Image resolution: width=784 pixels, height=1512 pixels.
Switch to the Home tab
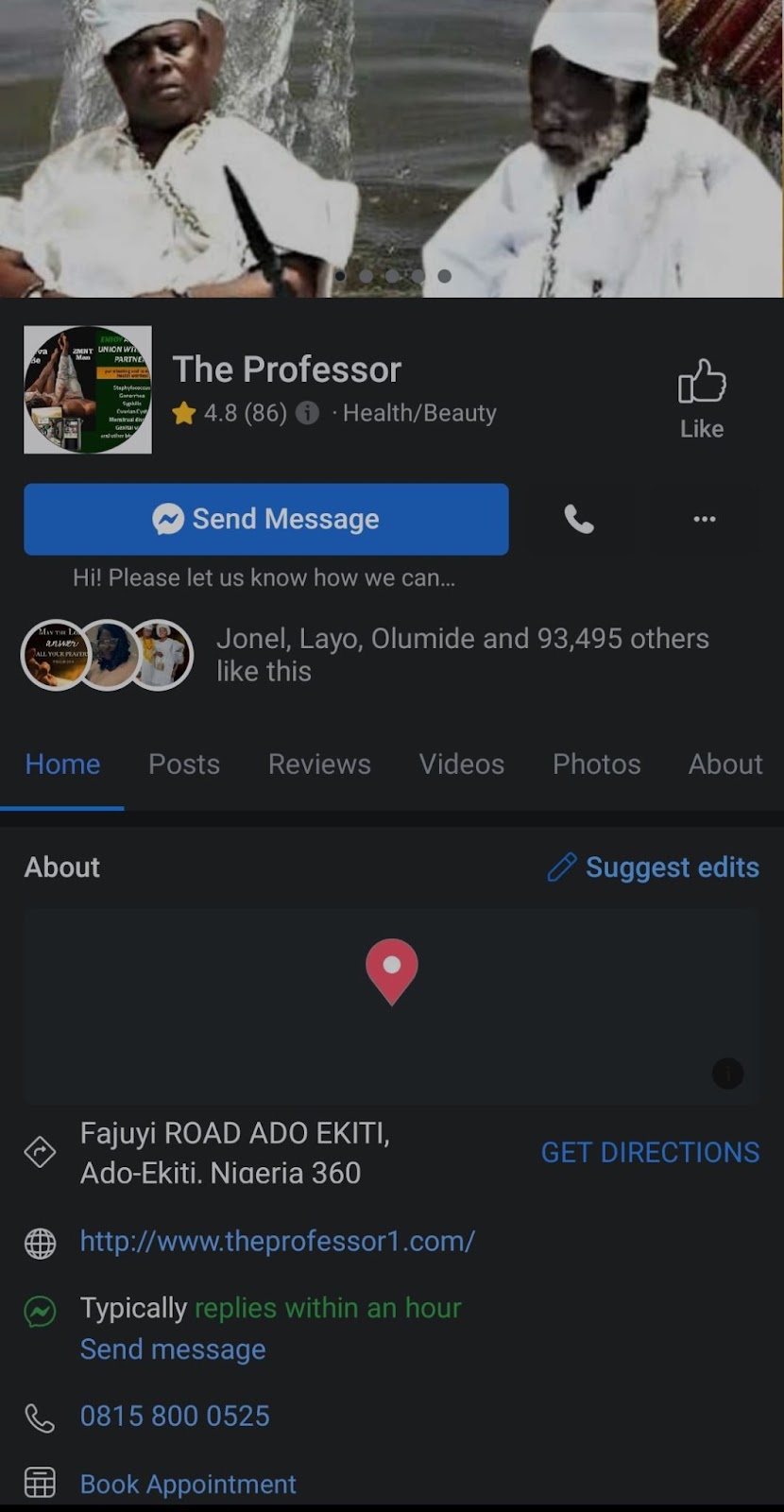point(62,764)
